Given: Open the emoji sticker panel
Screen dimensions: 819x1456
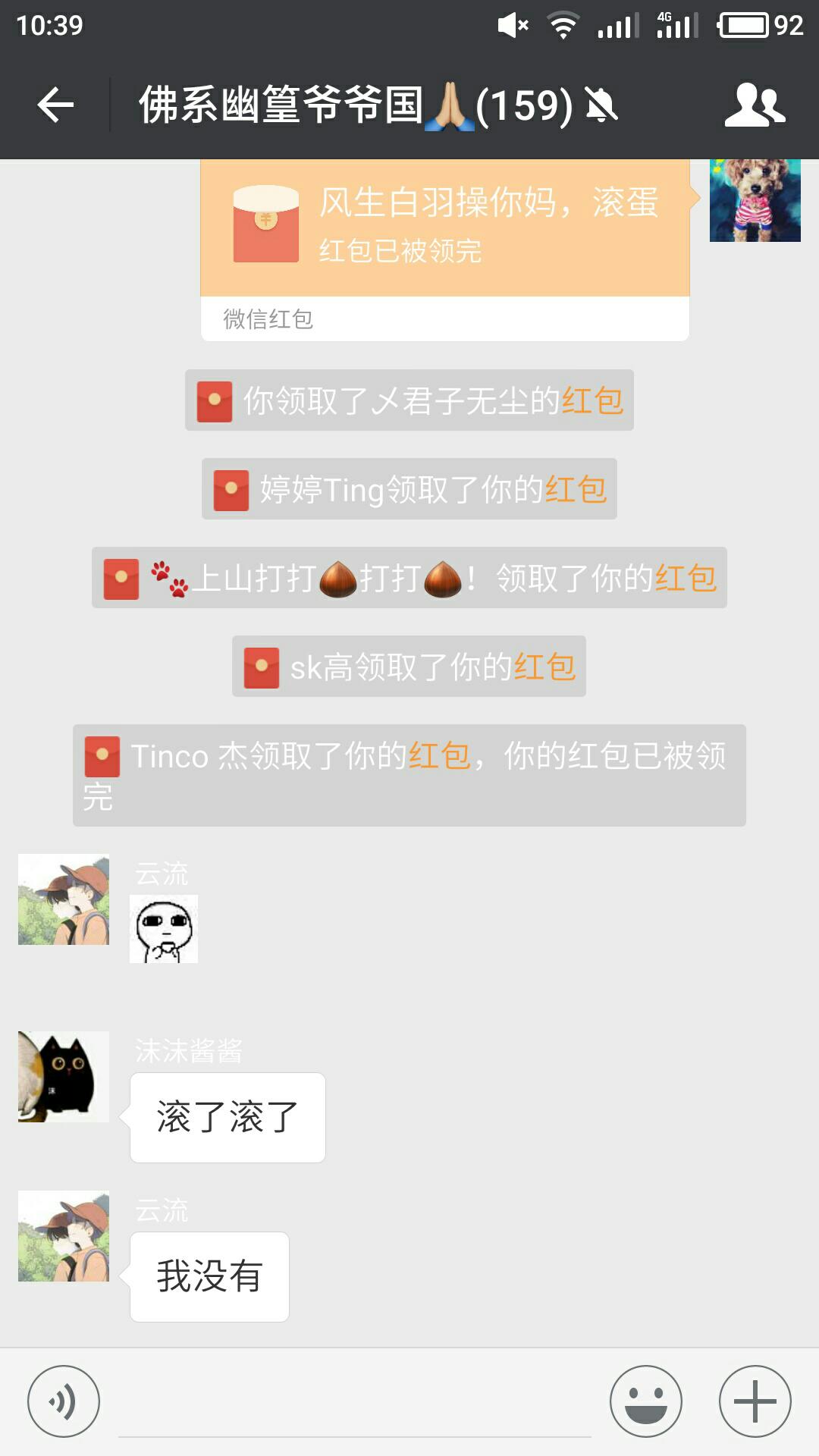Looking at the screenshot, I should (x=645, y=1401).
